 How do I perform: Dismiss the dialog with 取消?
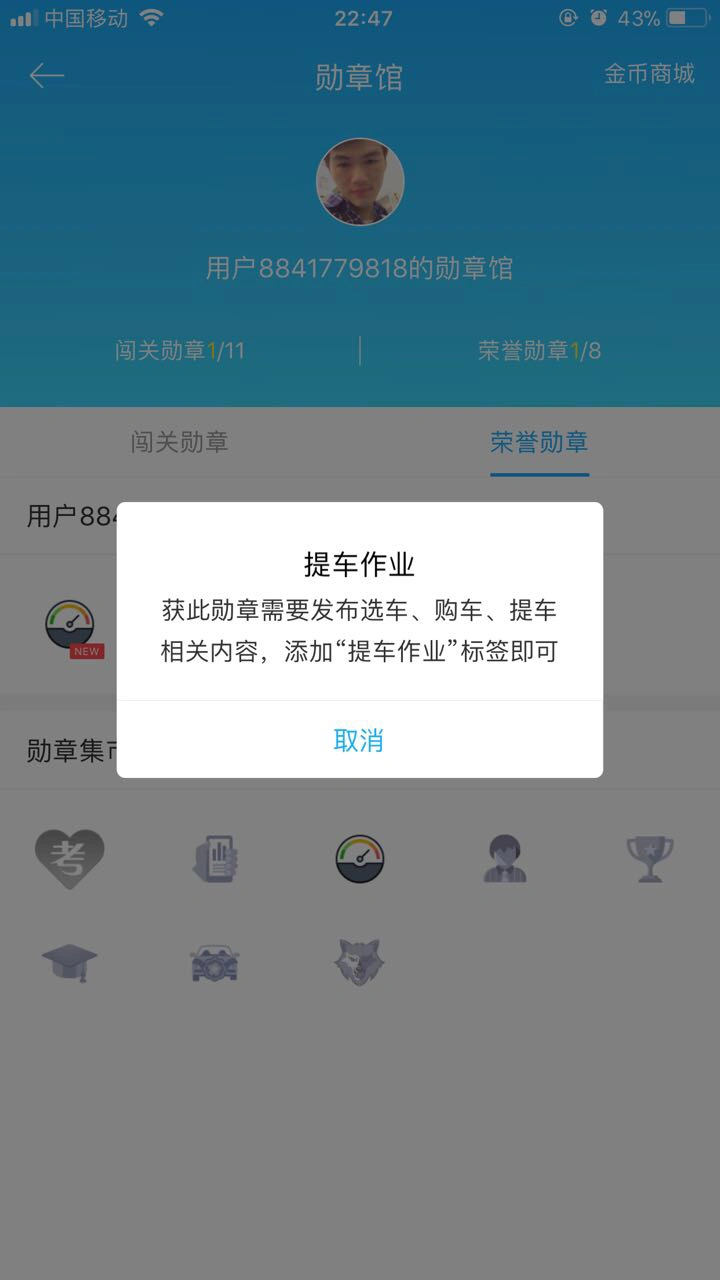[x=359, y=740]
